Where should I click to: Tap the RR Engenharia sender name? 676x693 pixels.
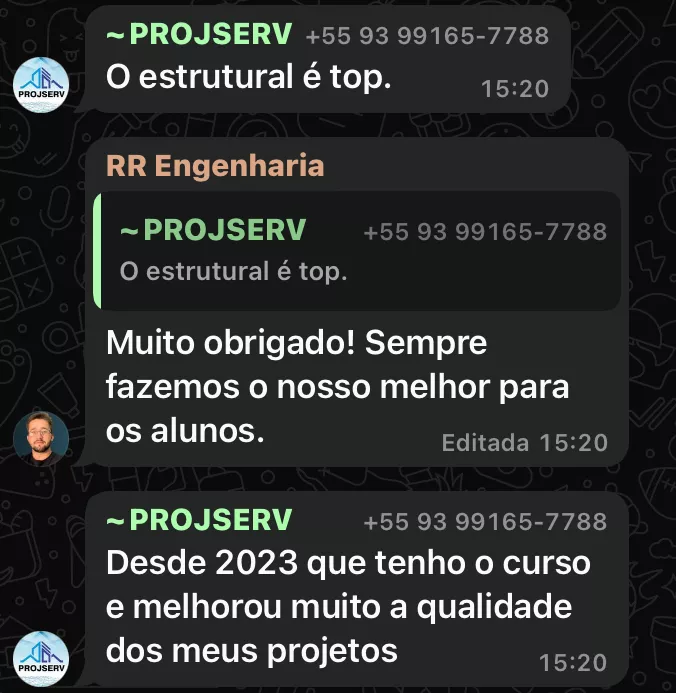pos(215,166)
